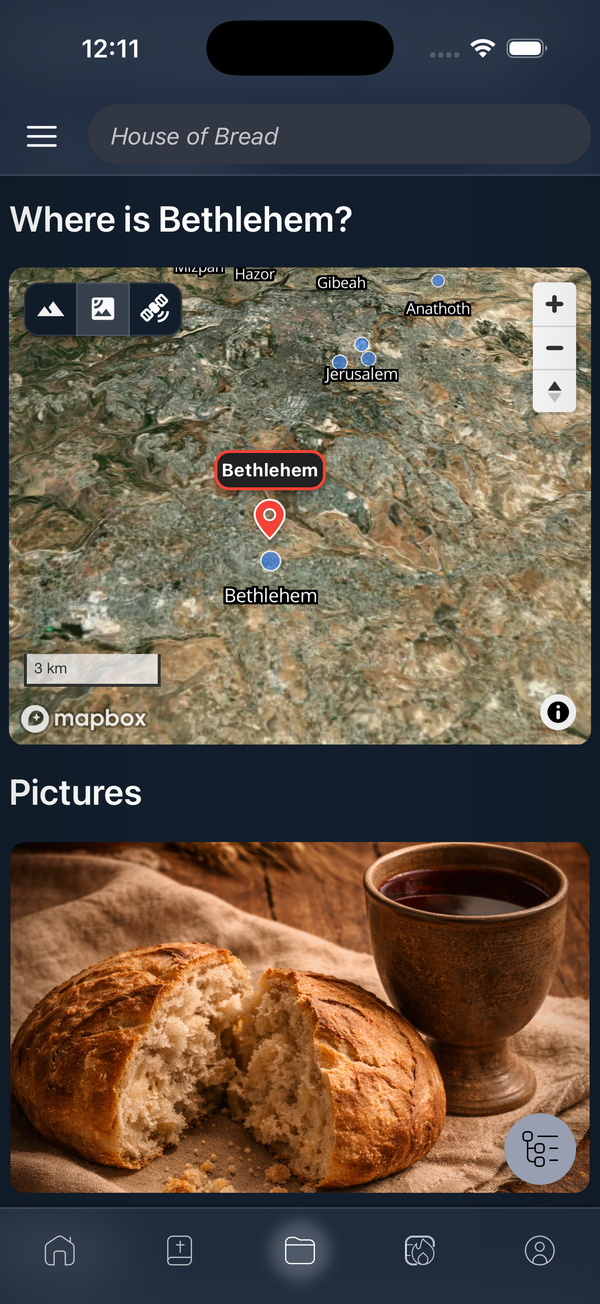Tap the red Bethlehem location pin
The width and height of the screenshot is (600, 1304).
[269, 518]
